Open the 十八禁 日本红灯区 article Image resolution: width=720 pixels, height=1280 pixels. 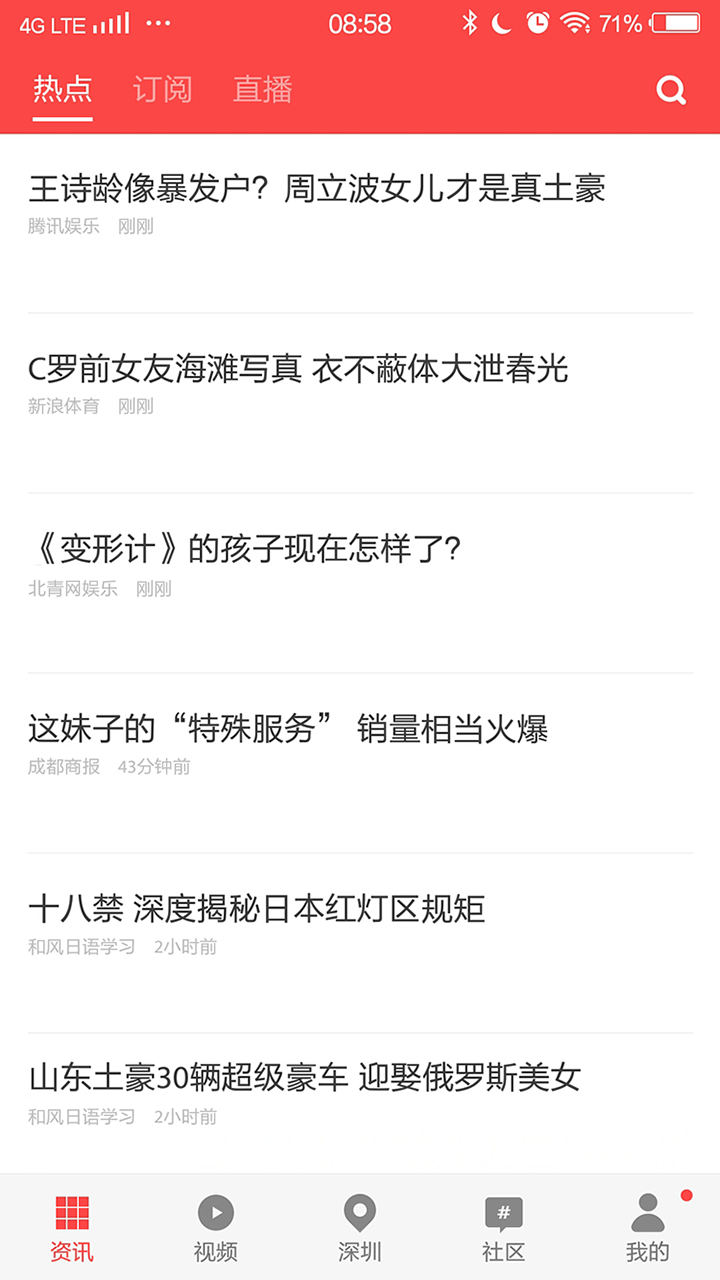point(257,909)
